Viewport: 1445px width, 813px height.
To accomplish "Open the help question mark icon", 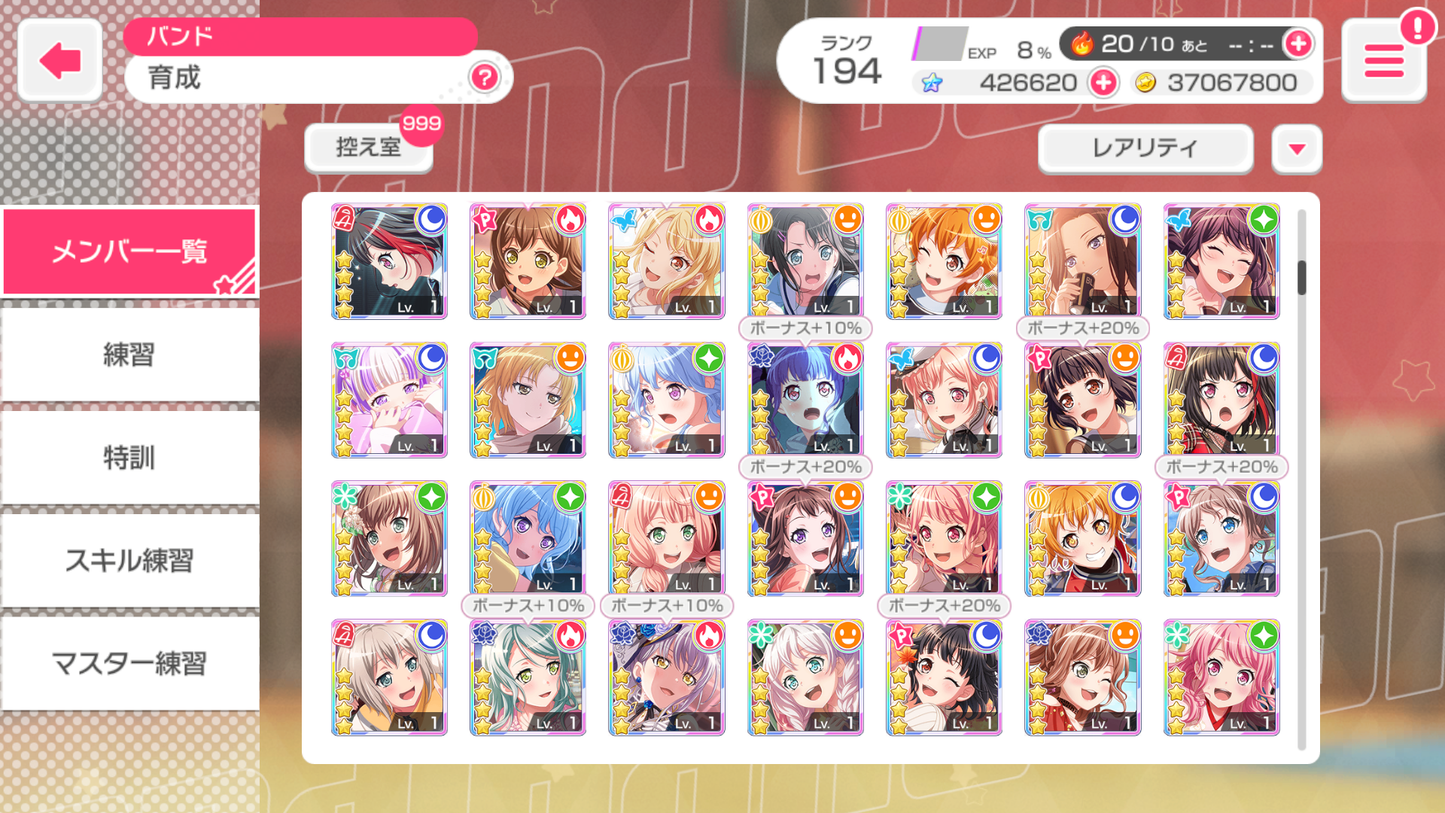I will click(484, 77).
